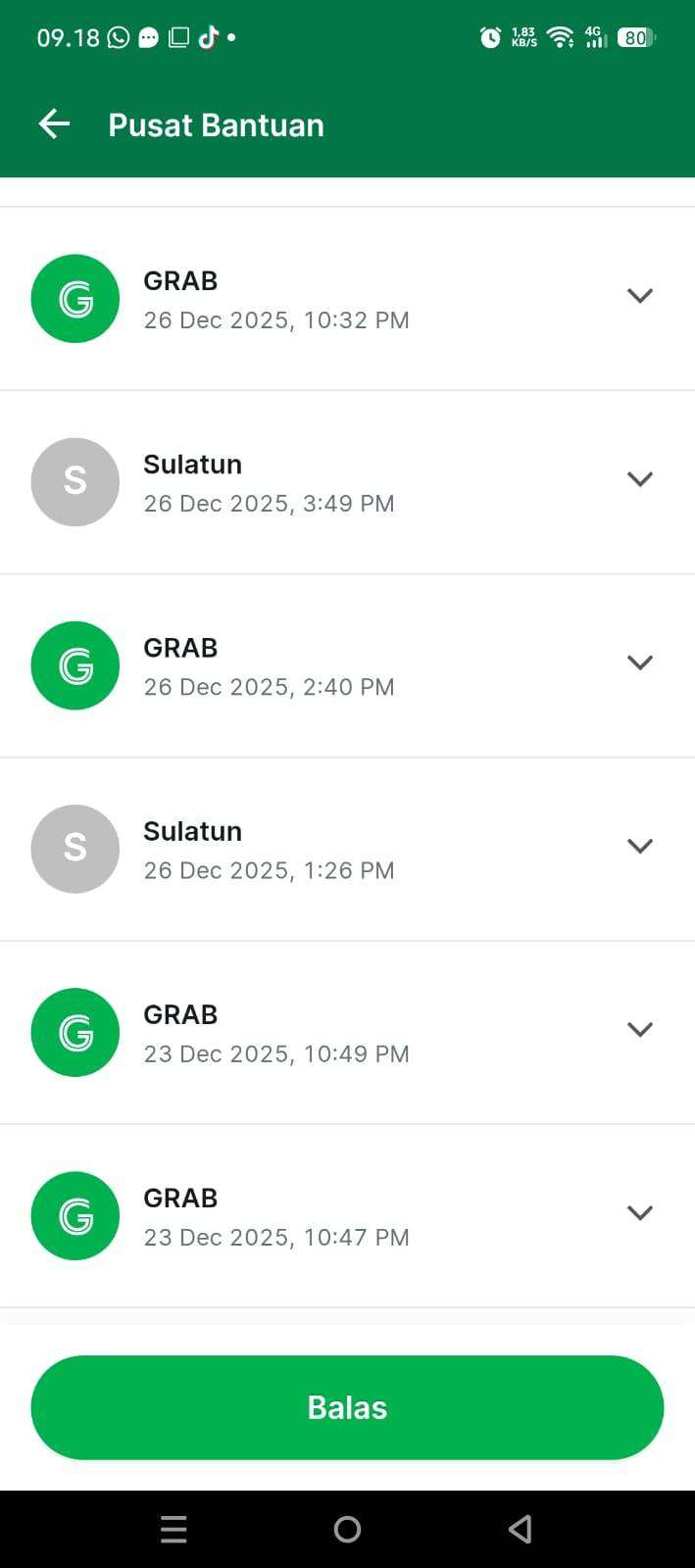Viewport: 695px width, 1568px height.
Task: Expand GRAB message from 23 Dec 10:49 PM
Action: [639, 1029]
